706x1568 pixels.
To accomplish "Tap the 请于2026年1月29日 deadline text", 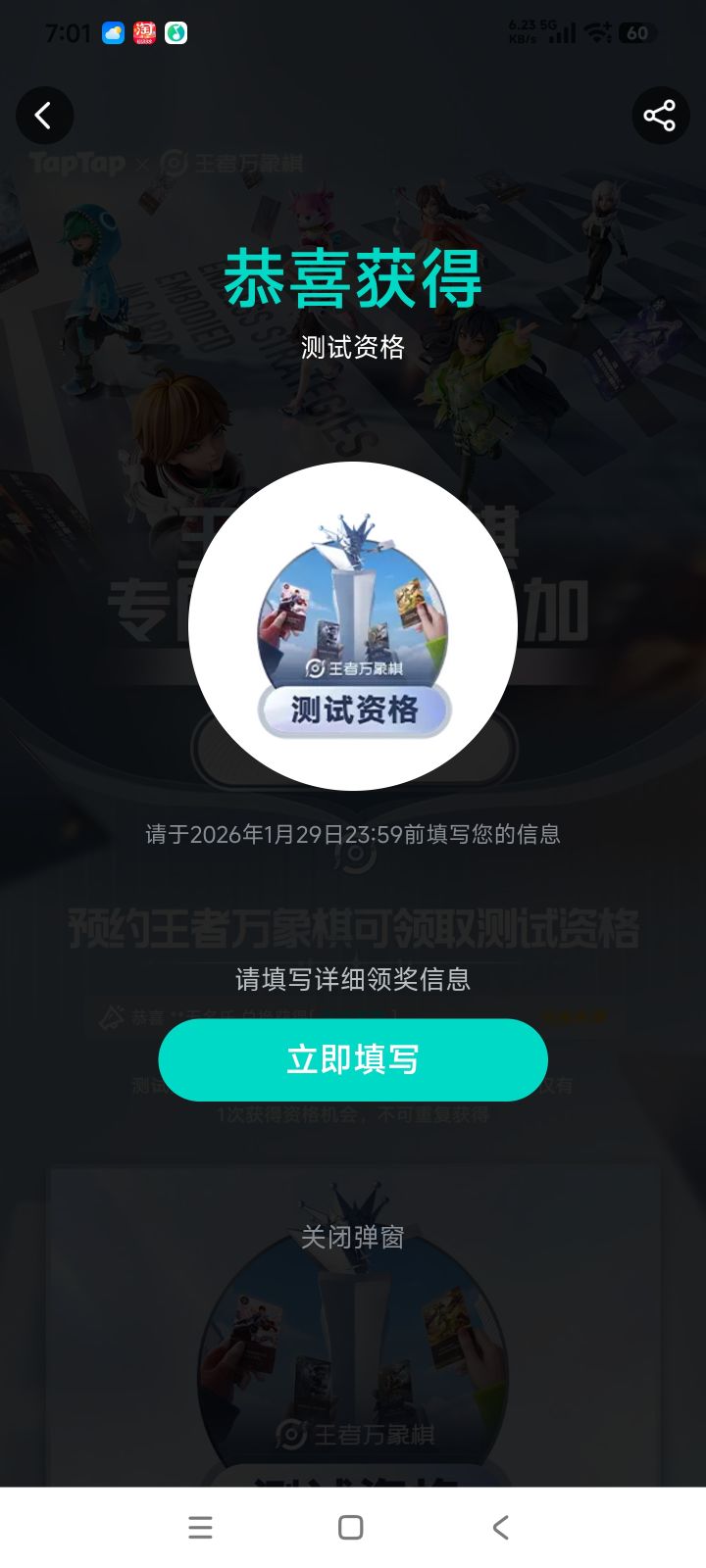I will click(x=353, y=834).
